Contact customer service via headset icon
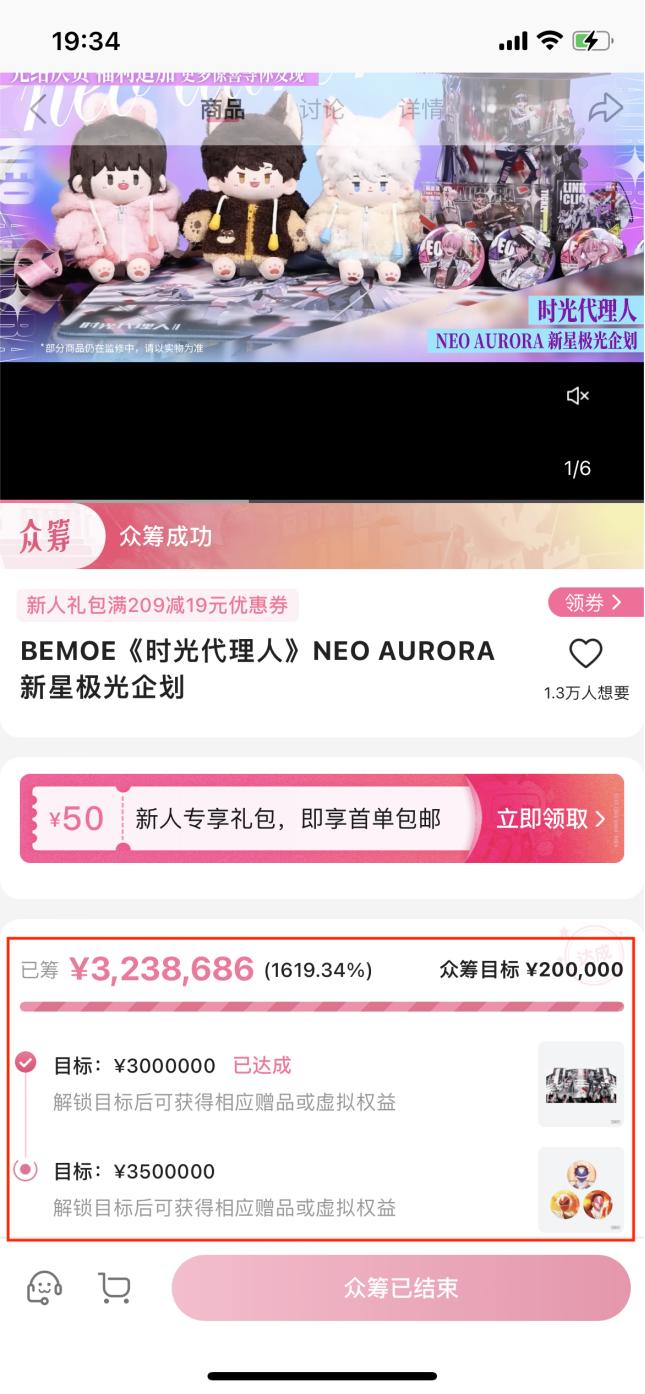Viewport: 645px width, 1394px height. [x=44, y=1288]
